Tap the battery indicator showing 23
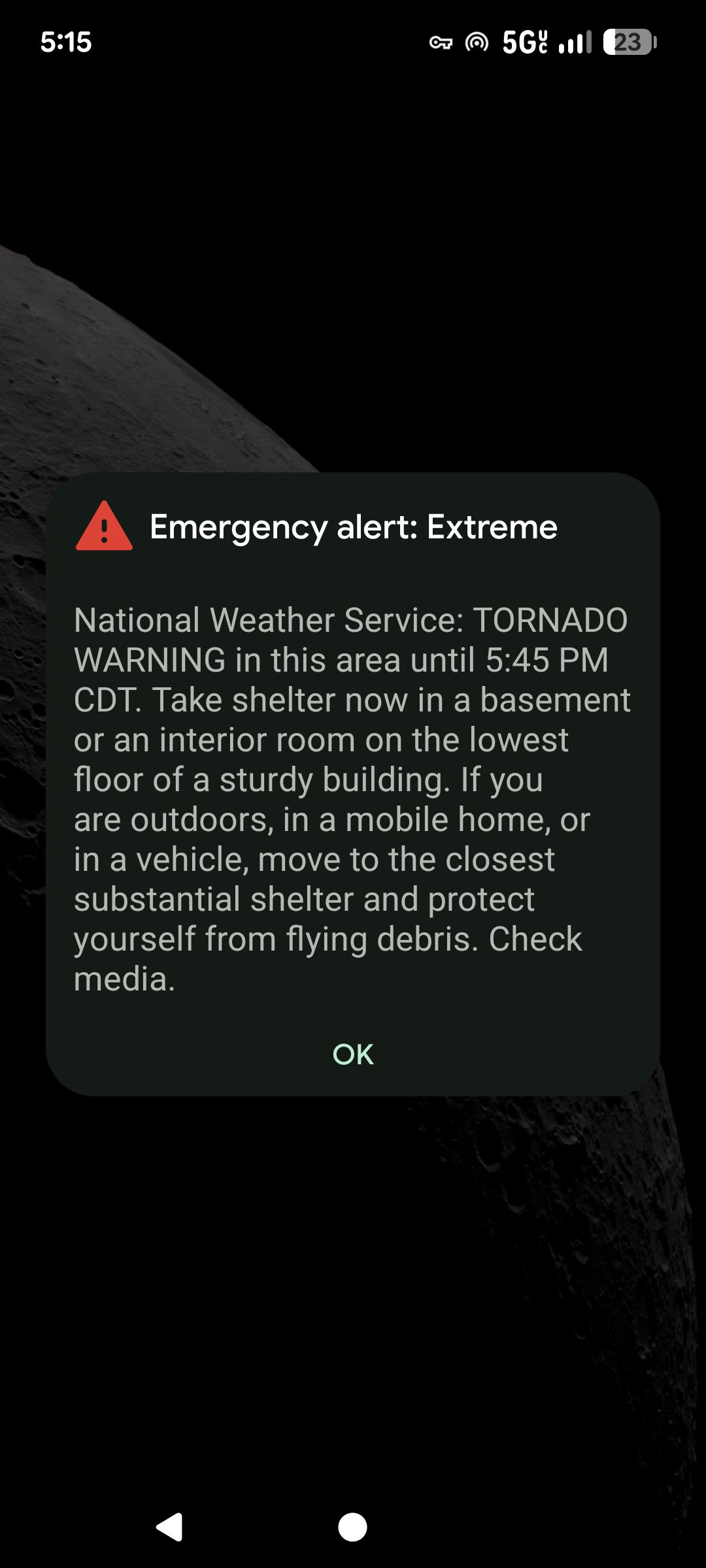This screenshot has height=1568, width=706. point(628,43)
